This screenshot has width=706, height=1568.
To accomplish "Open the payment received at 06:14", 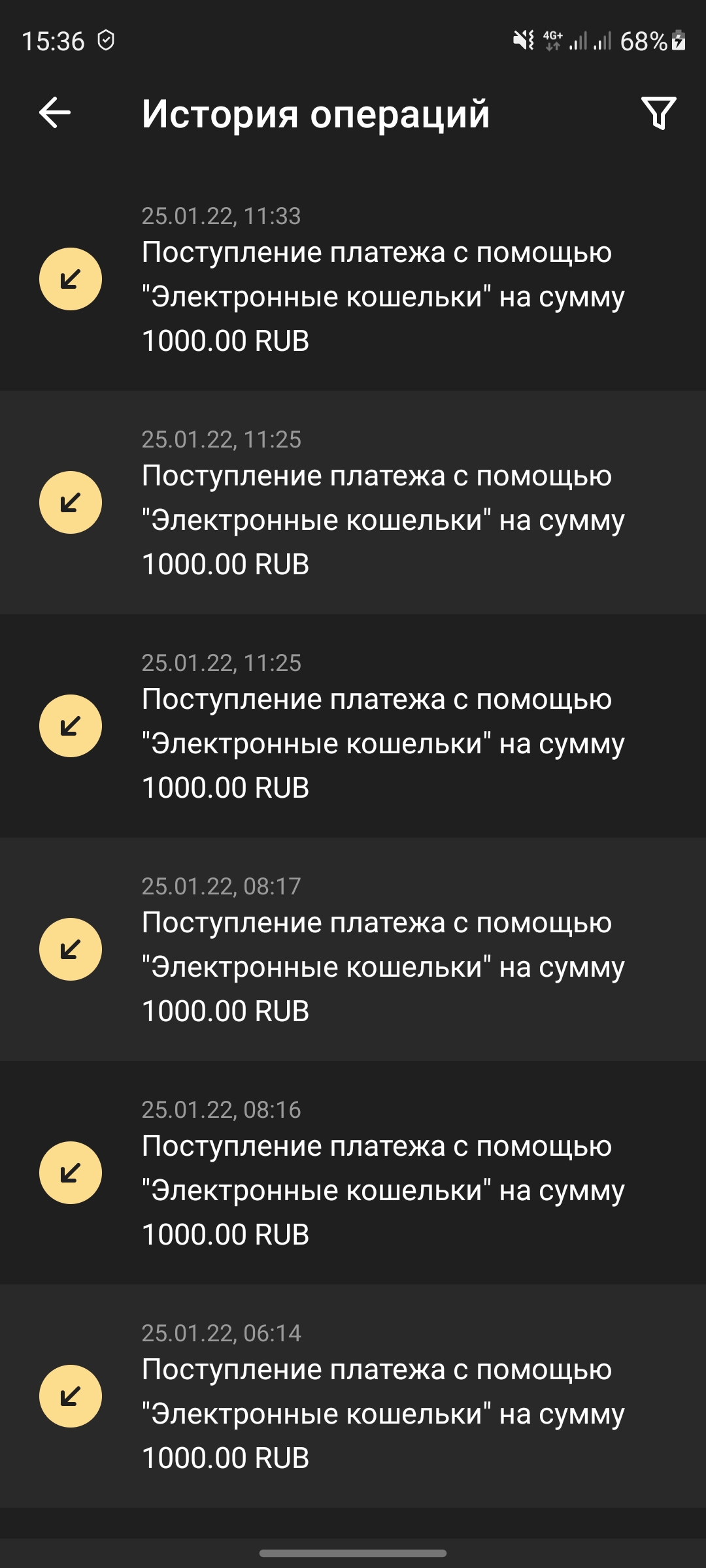I will [353, 1397].
